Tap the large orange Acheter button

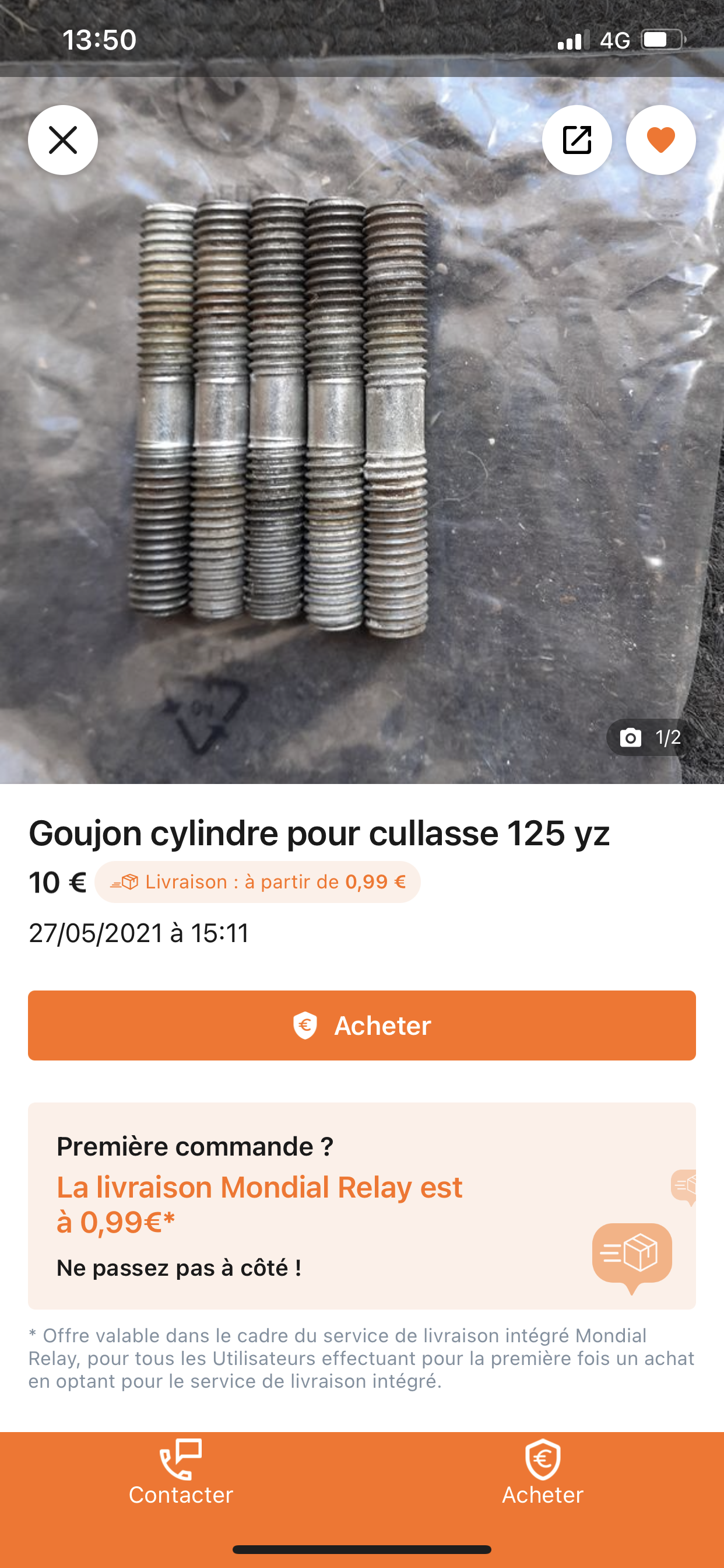click(x=361, y=1025)
